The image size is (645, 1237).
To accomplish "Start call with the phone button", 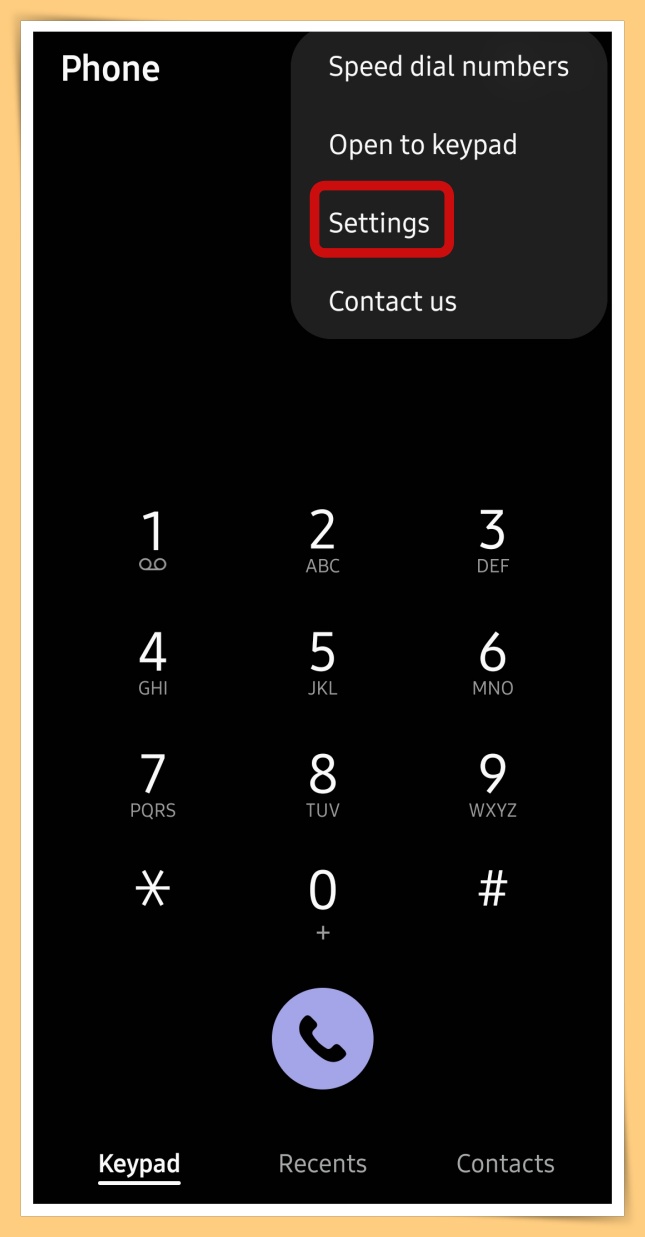I will coord(322,1039).
